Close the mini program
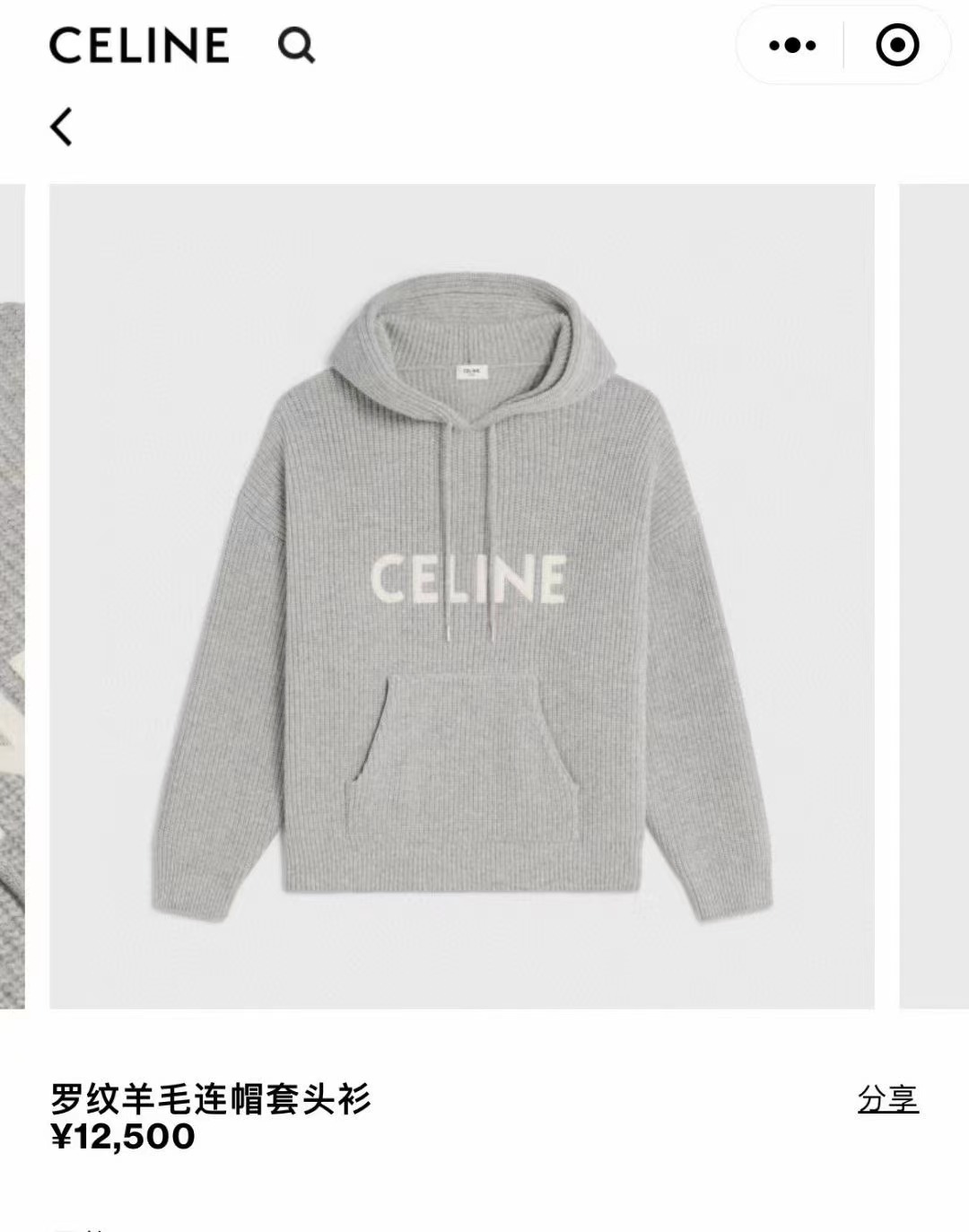This screenshot has height=1232, width=969. click(x=896, y=45)
